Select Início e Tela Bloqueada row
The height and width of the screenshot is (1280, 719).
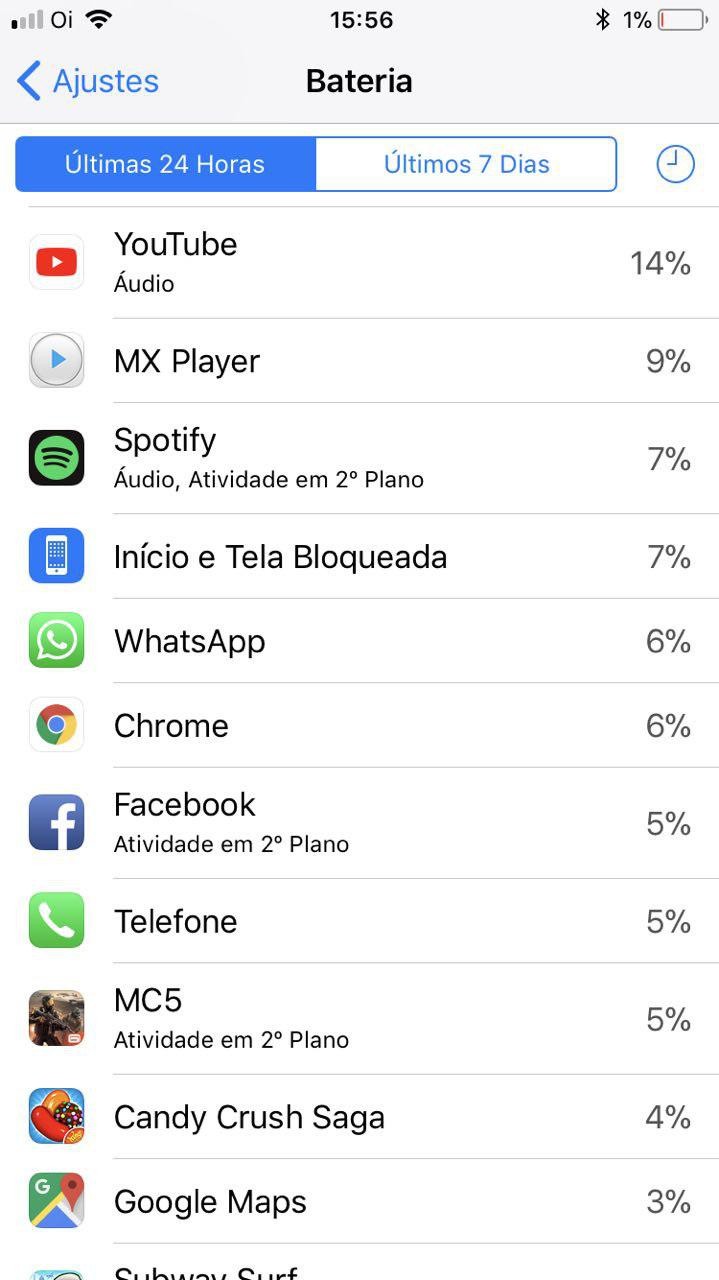point(360,556)
